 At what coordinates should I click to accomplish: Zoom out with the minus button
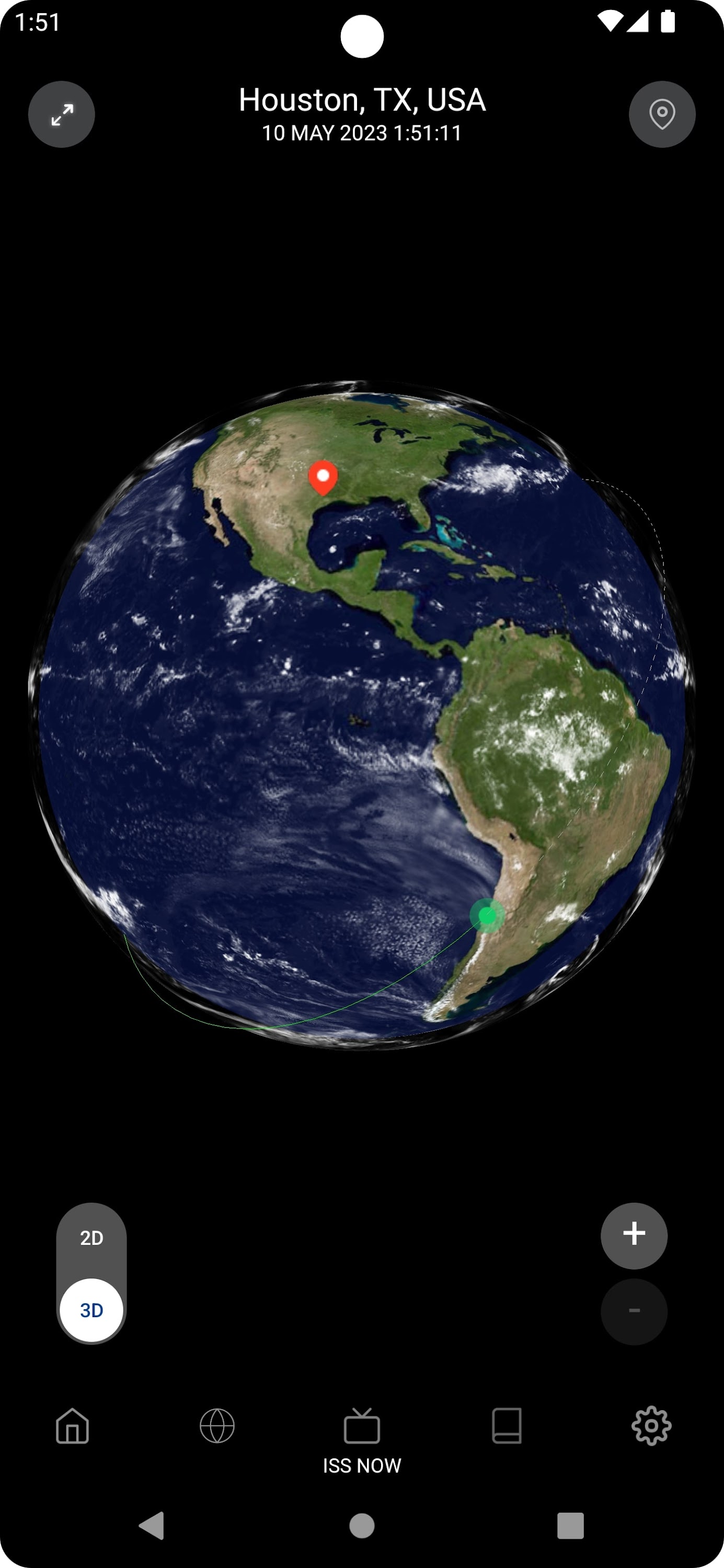[x=634, y=1310]
